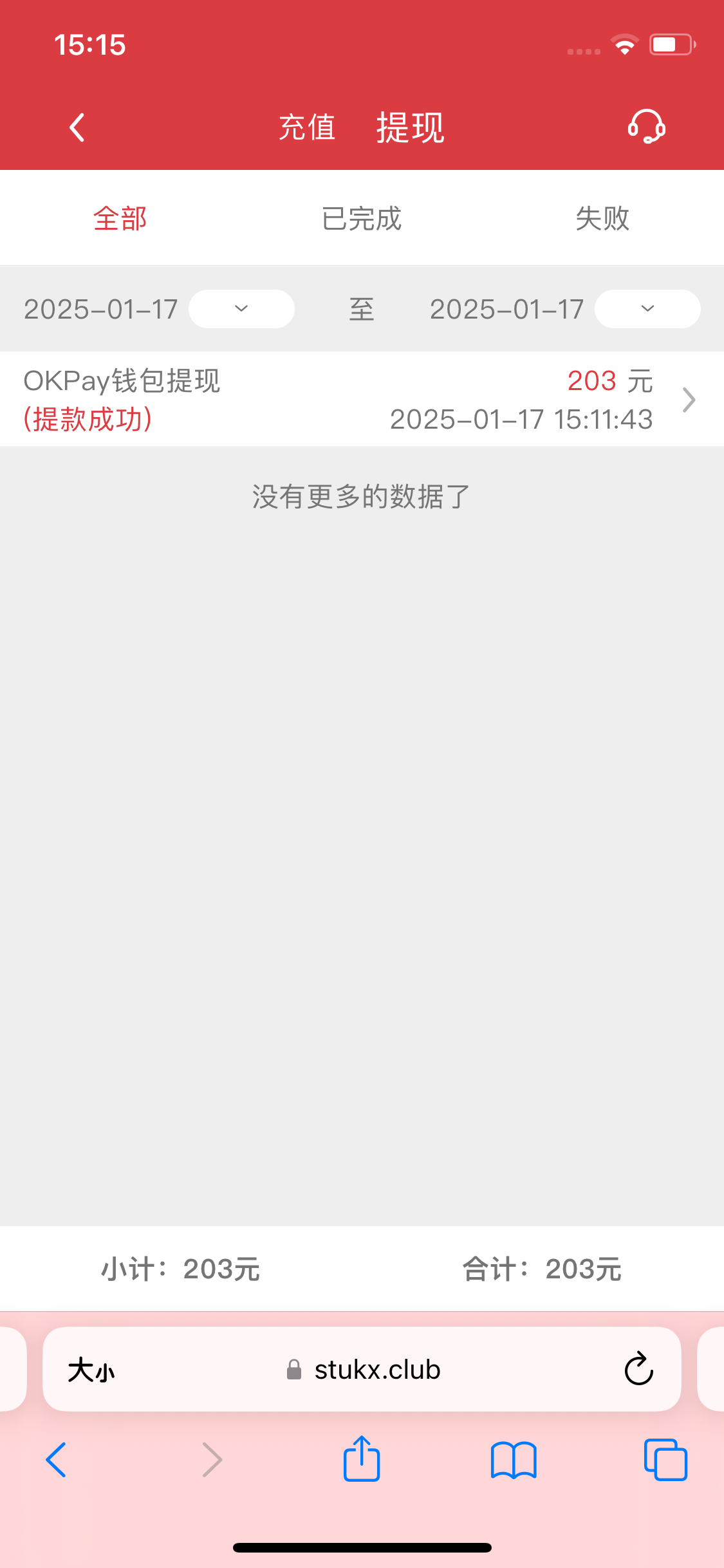
Task: Open customer service headset icon
Action: coord(646,126)
